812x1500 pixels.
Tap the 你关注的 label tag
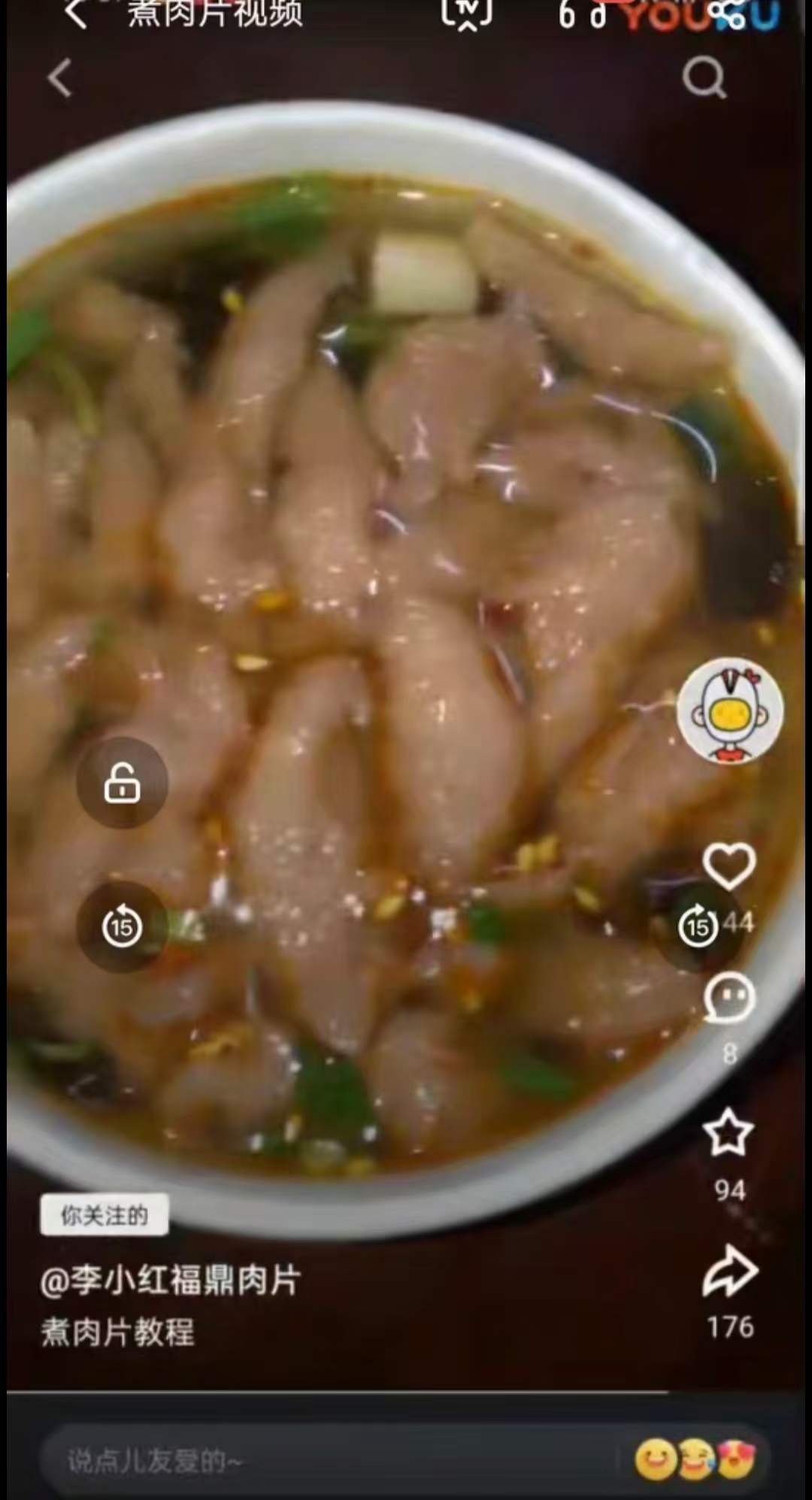[104, 1214]
